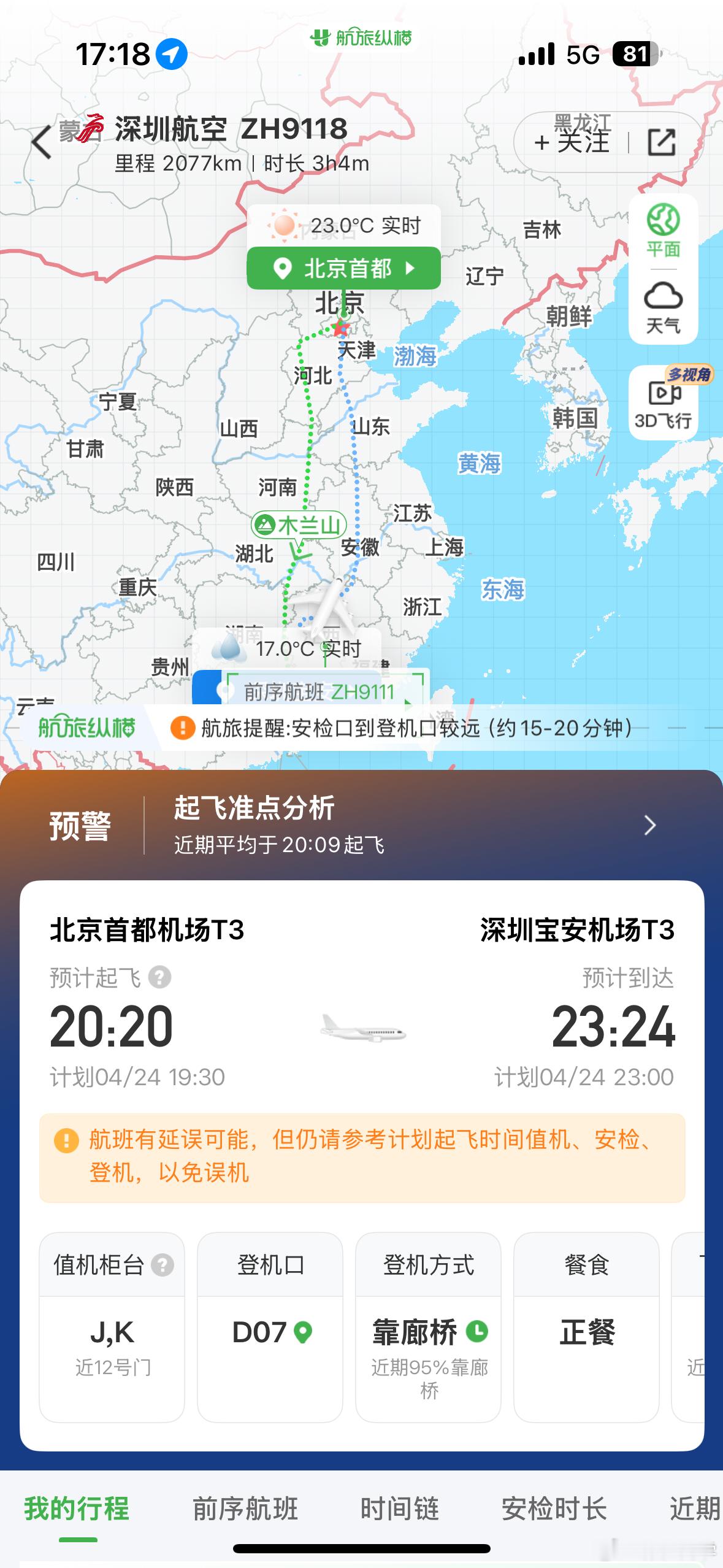The image size is (723, 1568).
Task: Tap the back arrow to exit flight details
Action: tap(42, 141)
